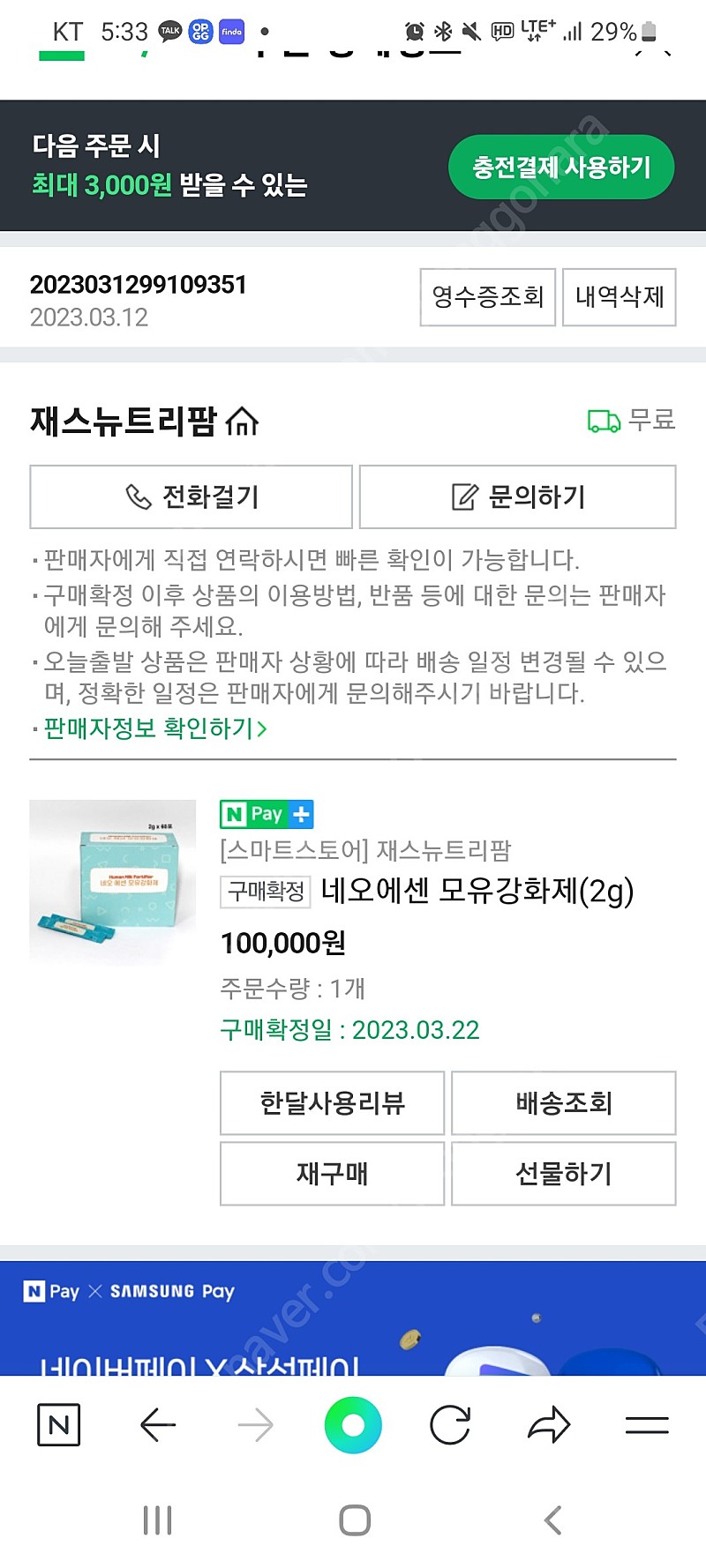Open the 재스뉴트리팜 store home icon
This screenshot has width=706, height=1568.
point(242,422)
